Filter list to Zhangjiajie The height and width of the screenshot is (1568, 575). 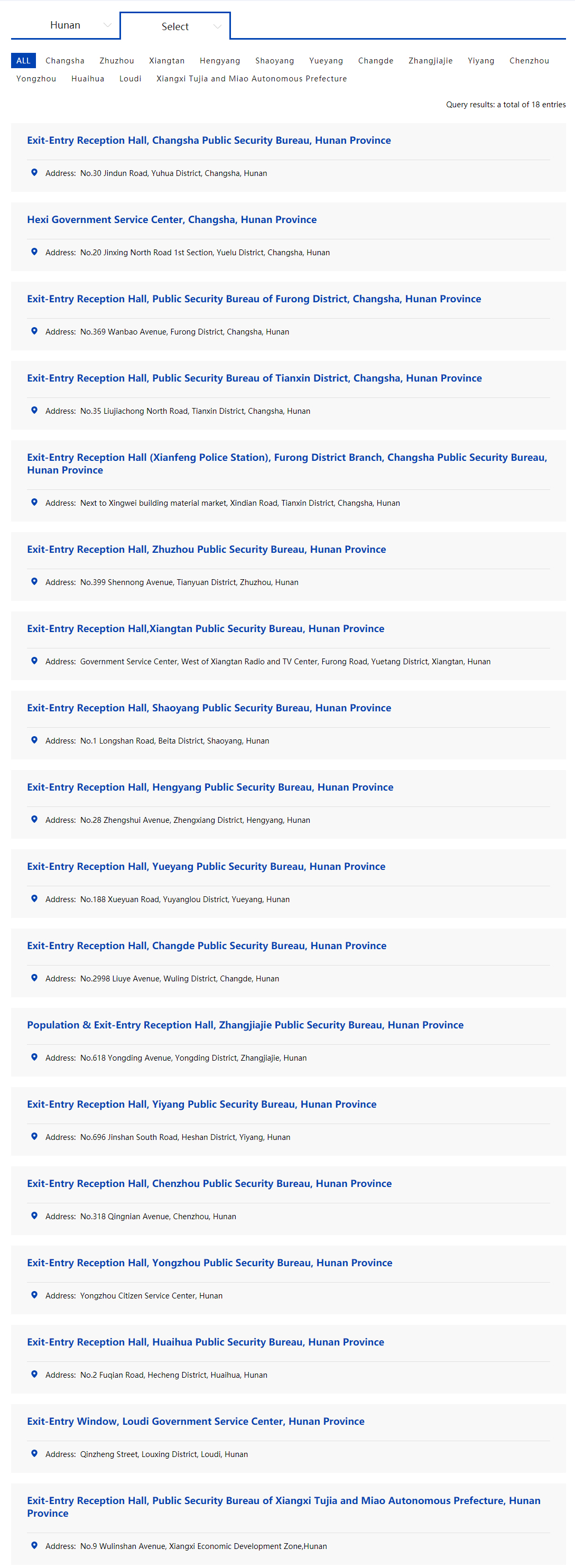430,61
